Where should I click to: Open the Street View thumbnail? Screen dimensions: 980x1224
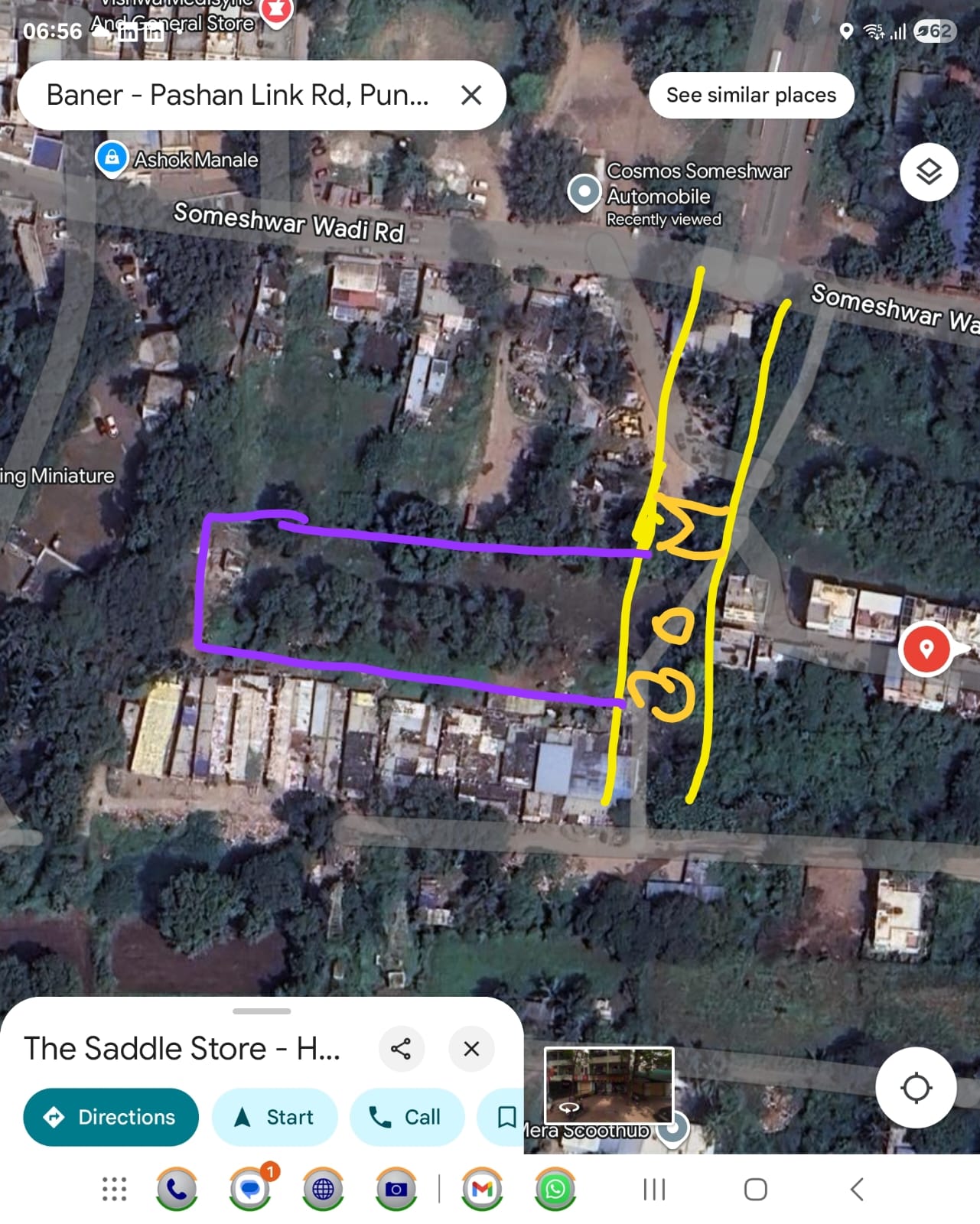(608, 1085)
